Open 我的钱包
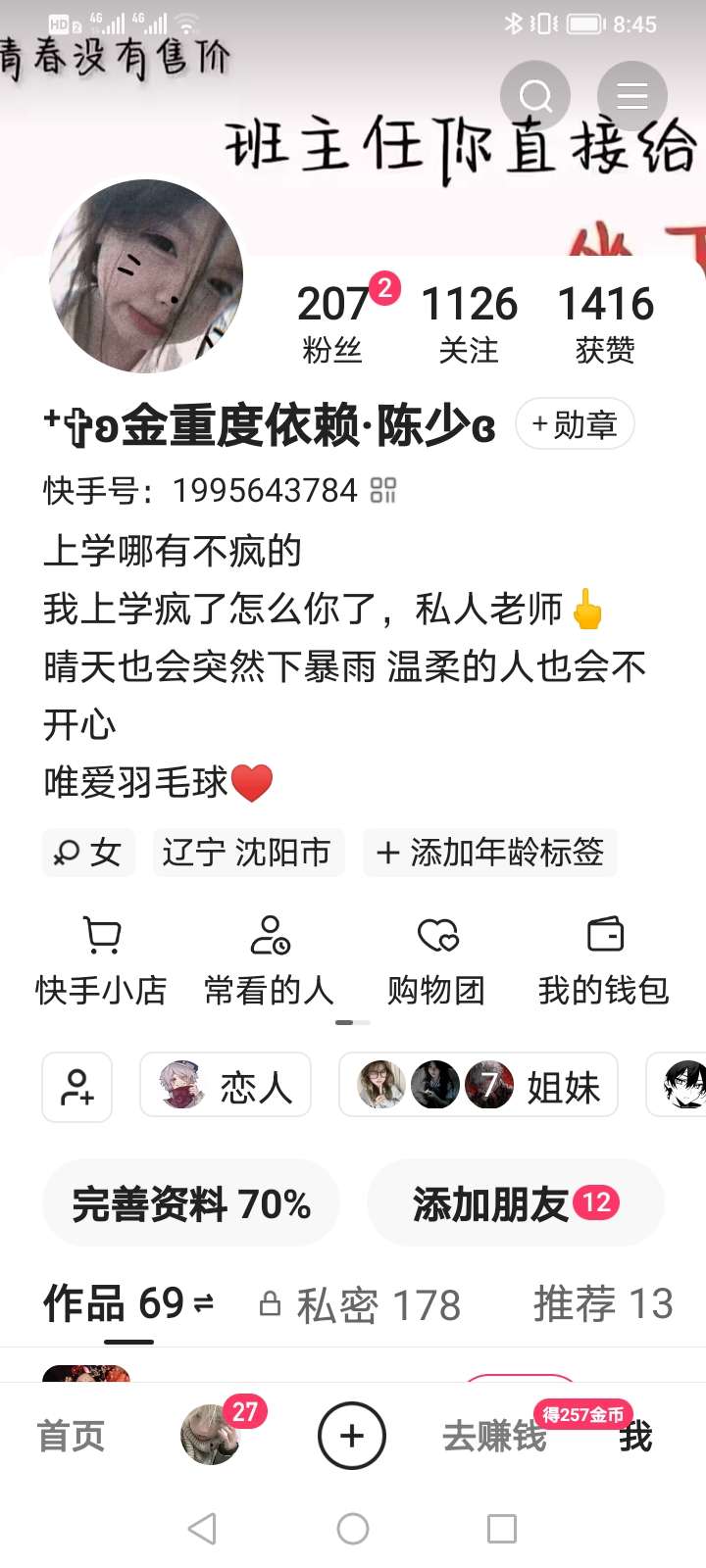The height and width of the screenshot is (1568, 706). [x=604, y=961]
